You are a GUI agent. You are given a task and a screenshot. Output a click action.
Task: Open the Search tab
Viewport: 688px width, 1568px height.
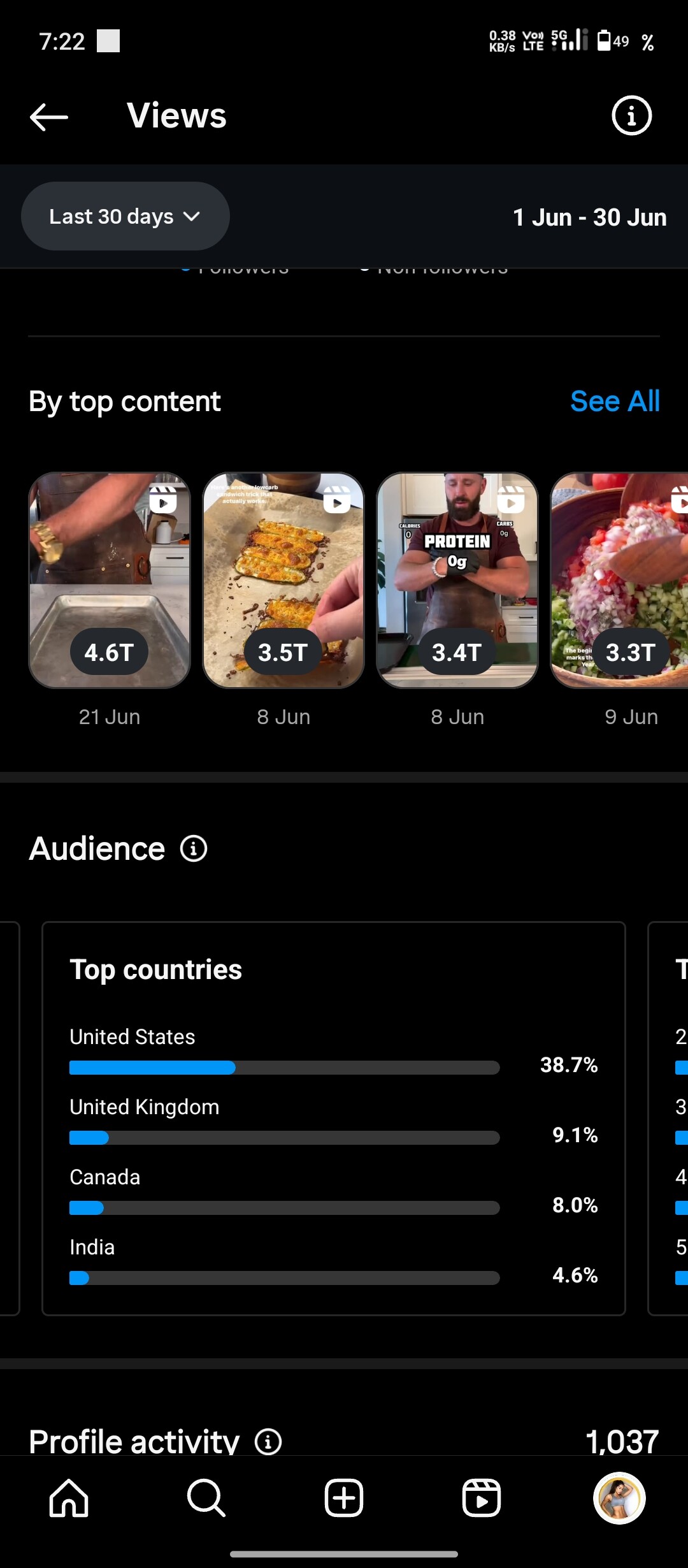(206, 1498)
